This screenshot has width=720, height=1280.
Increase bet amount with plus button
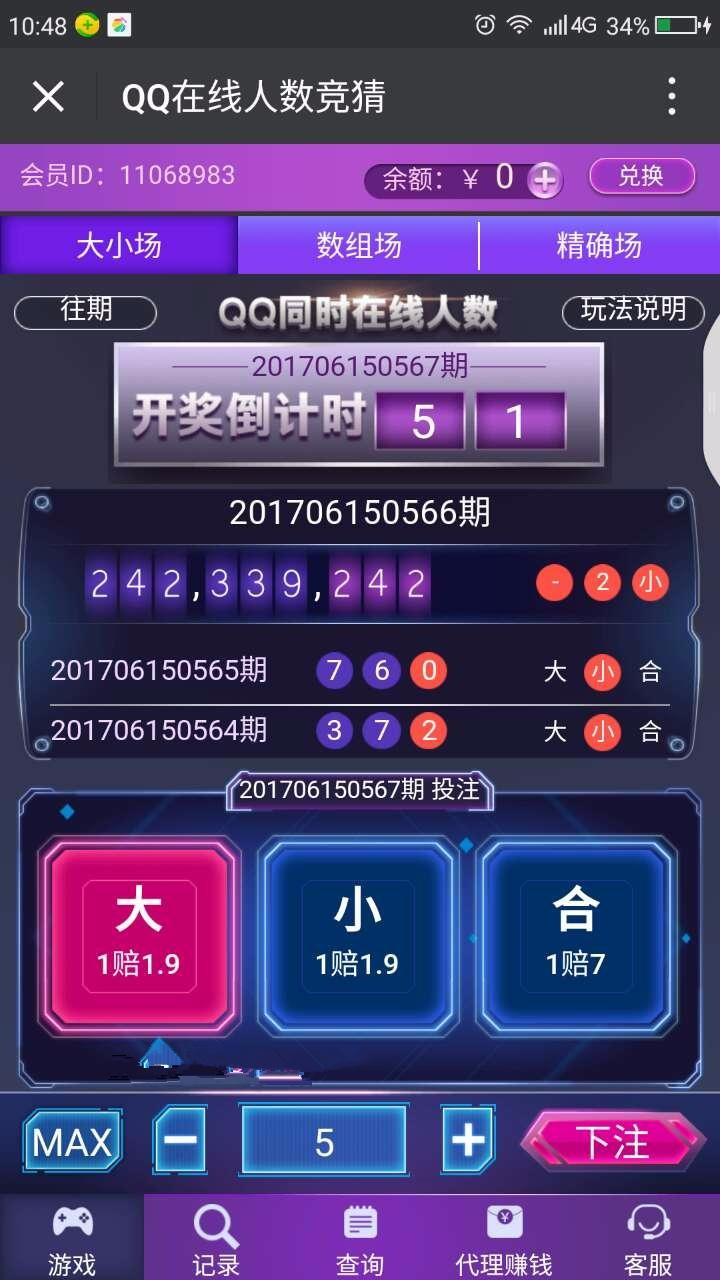(x=468, y=1141)
